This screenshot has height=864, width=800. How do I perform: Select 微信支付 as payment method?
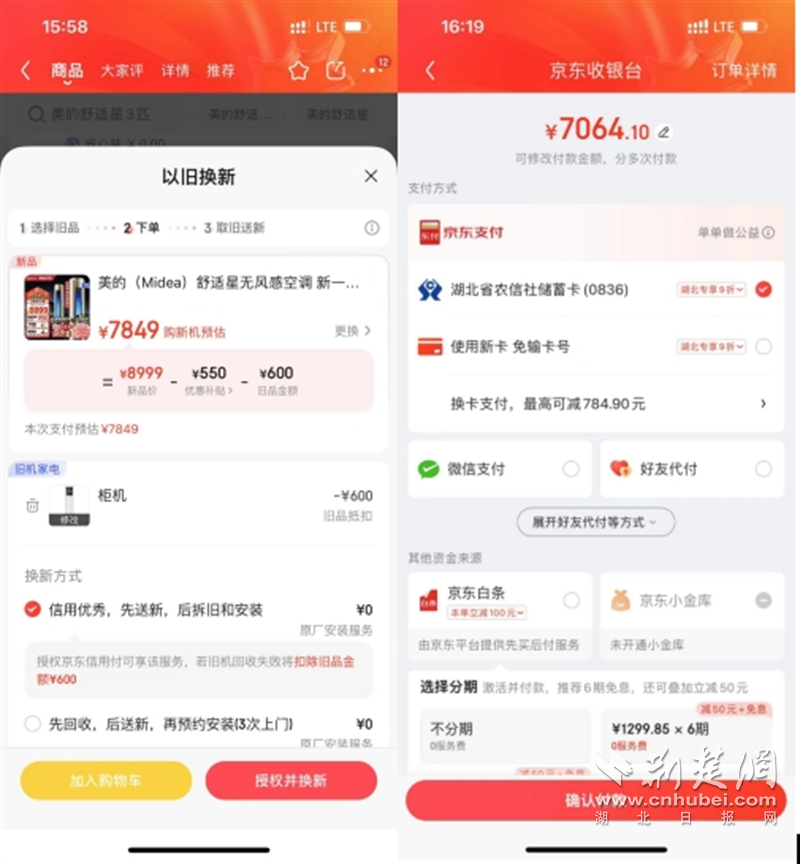point(570,469)
